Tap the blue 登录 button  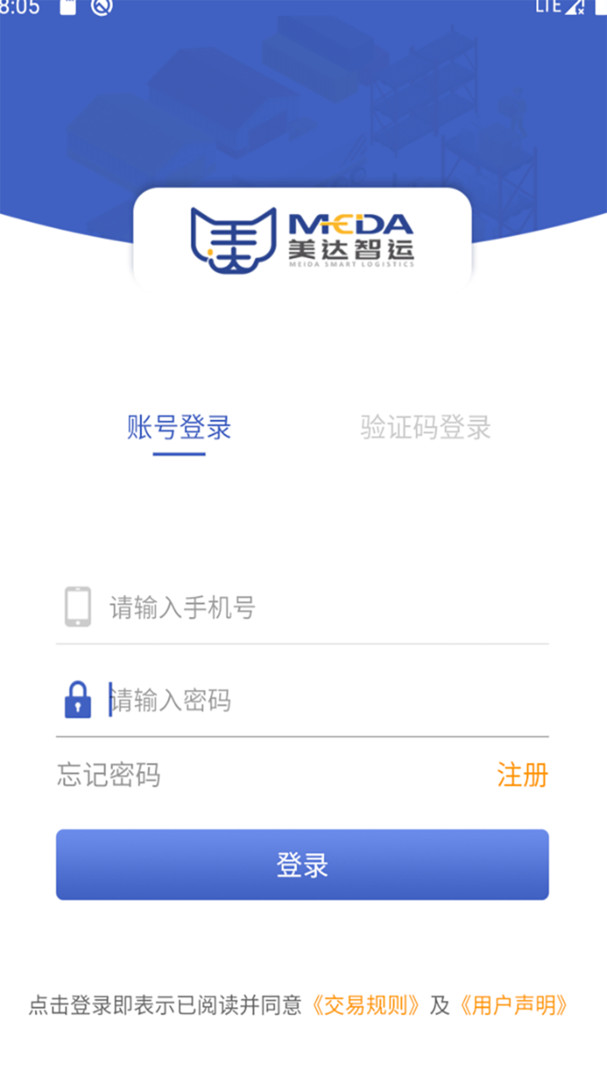pyautogui.click(x=302, y=864)
